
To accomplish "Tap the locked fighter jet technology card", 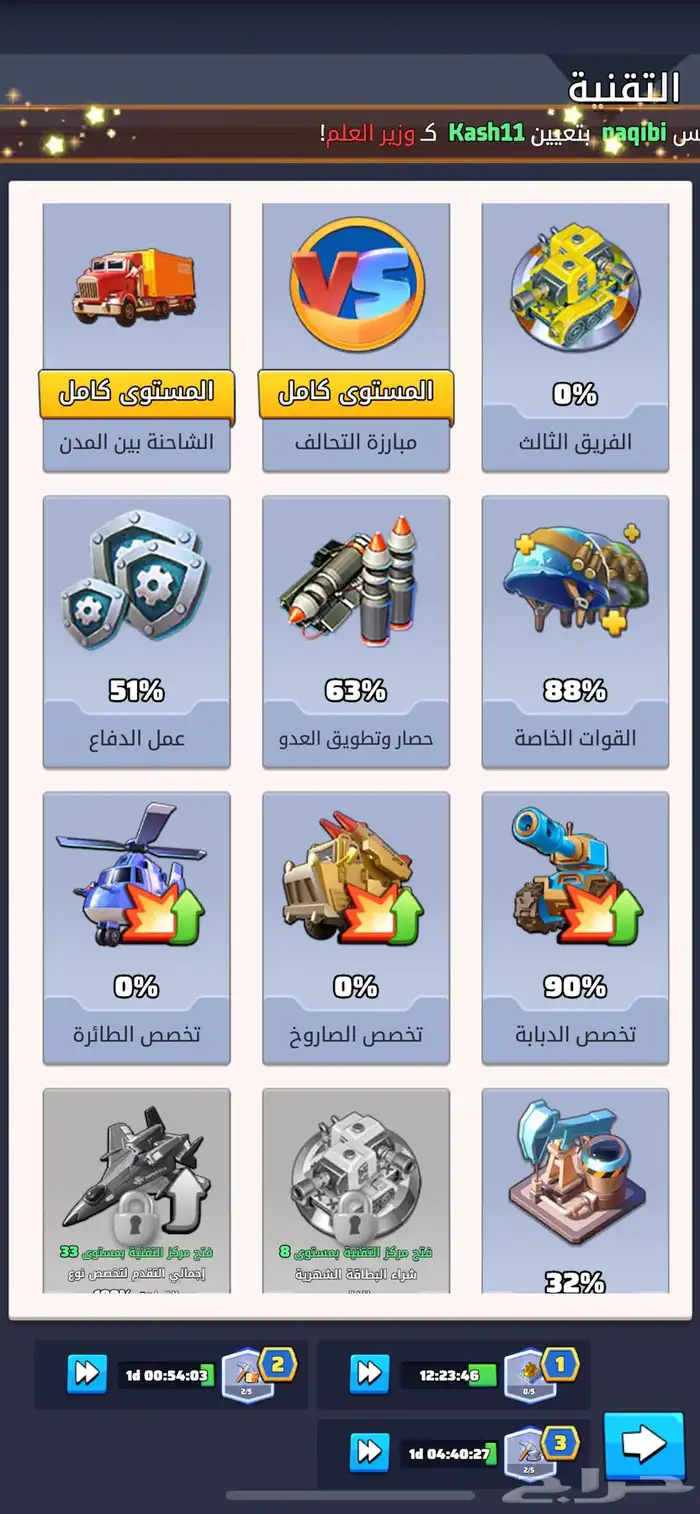I will tap(137, 1190).
